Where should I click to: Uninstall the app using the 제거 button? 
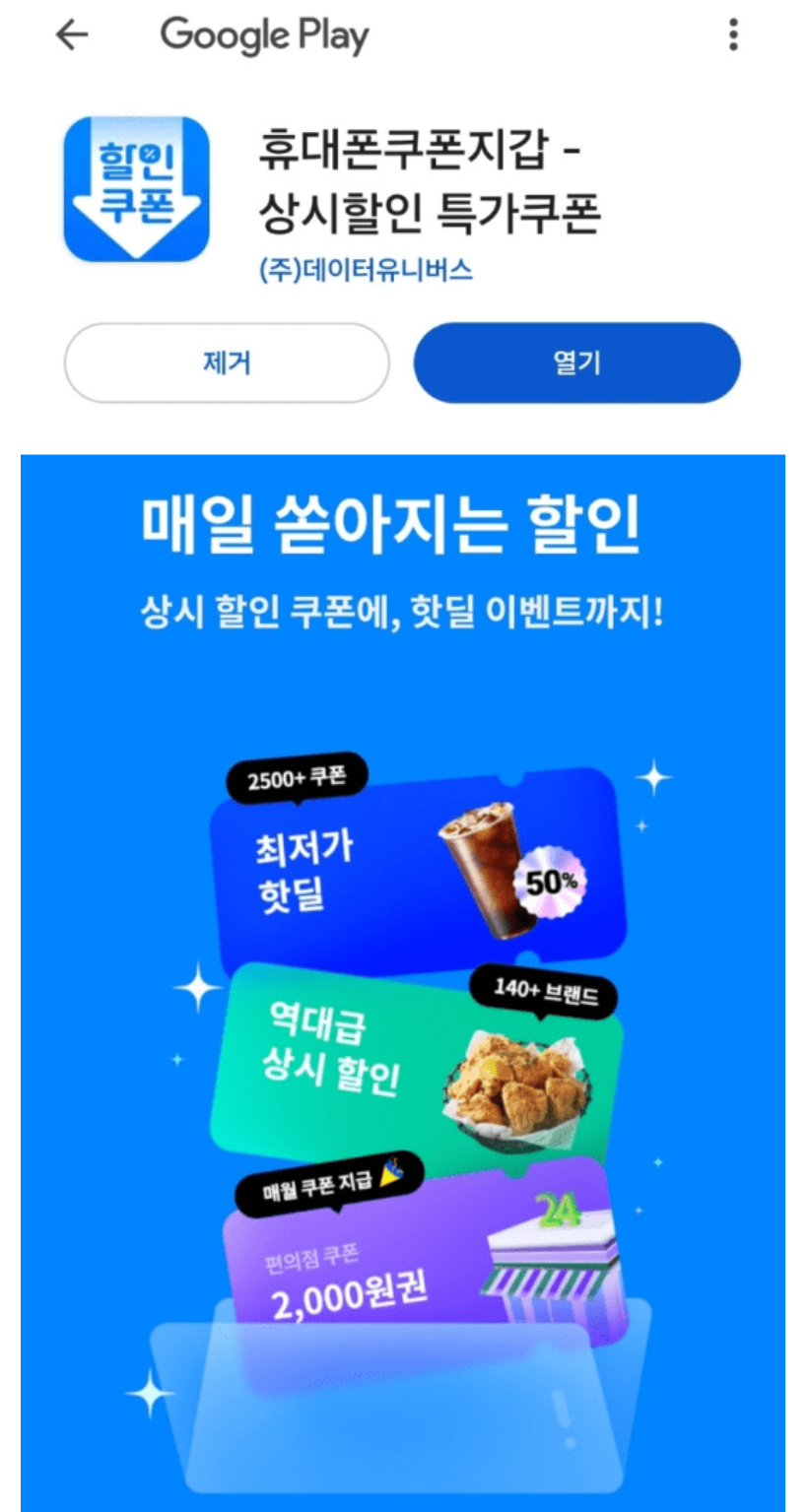[227, 362]
